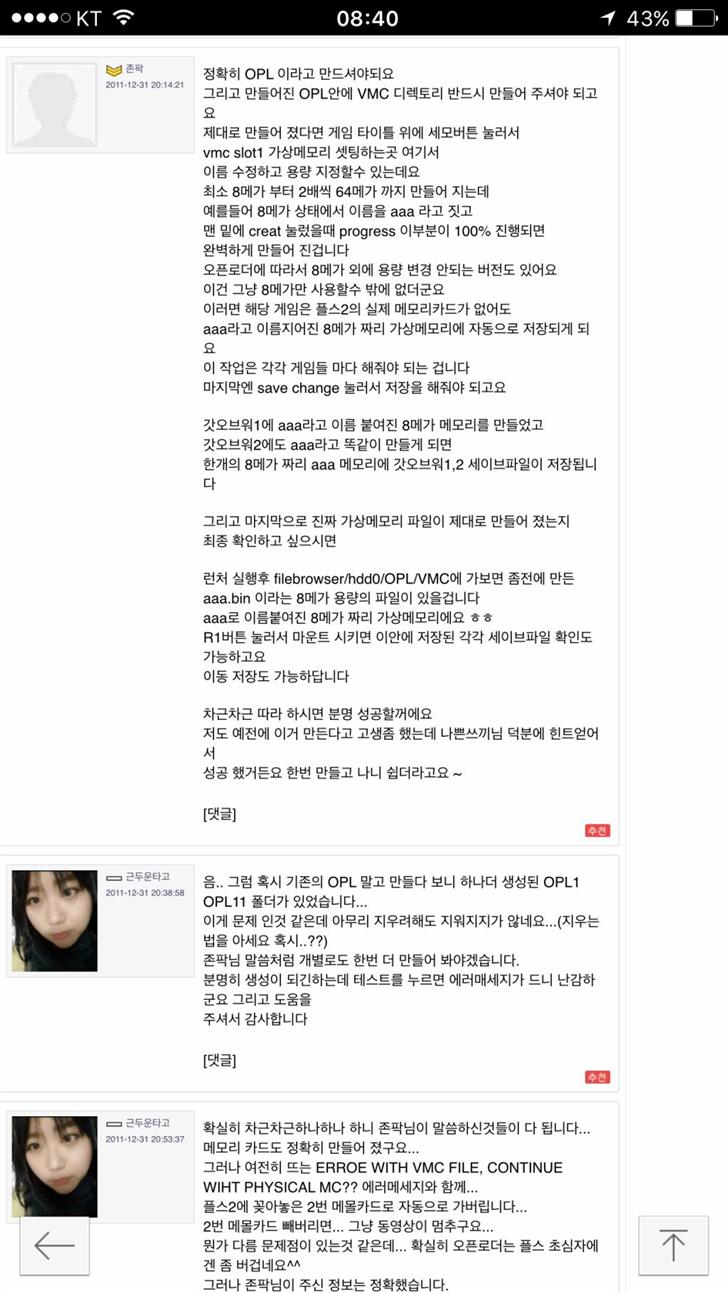Open 근두운타고's avatar on the 20:38:58 comment
The image size is (728, 1293).
pos(54,920)
